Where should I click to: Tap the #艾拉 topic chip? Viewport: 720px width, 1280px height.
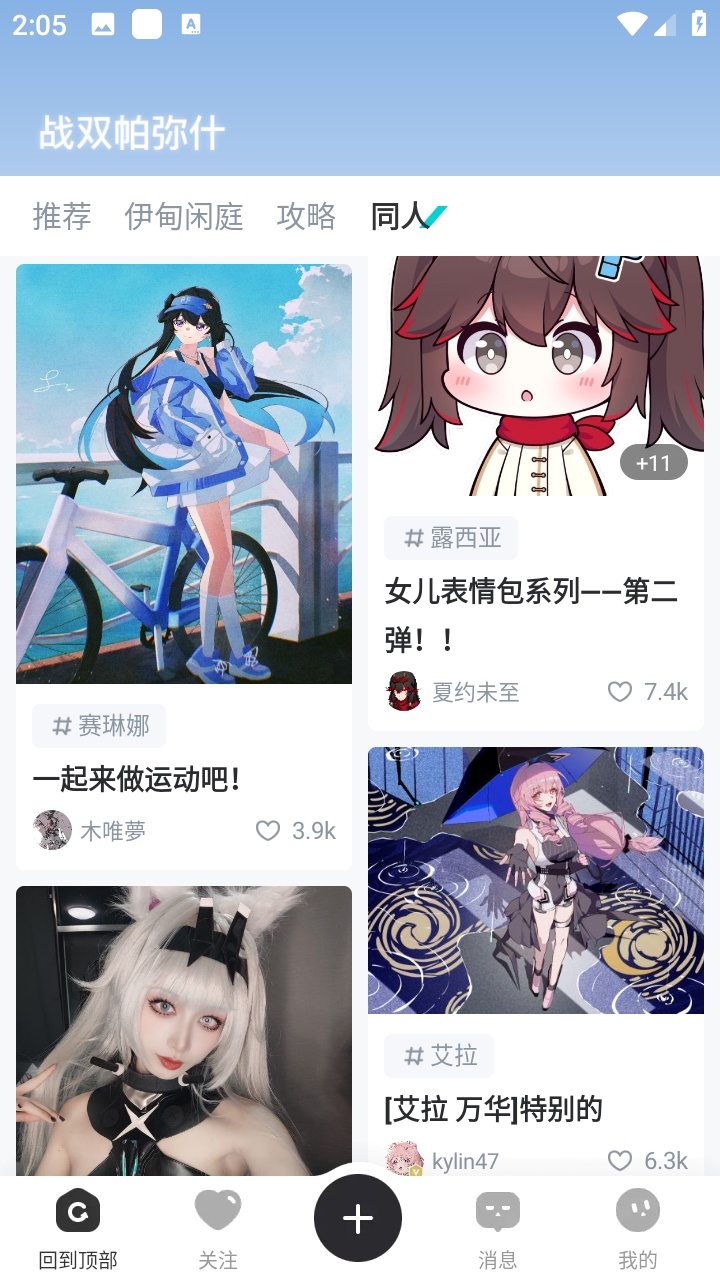tap(439, 1056)
